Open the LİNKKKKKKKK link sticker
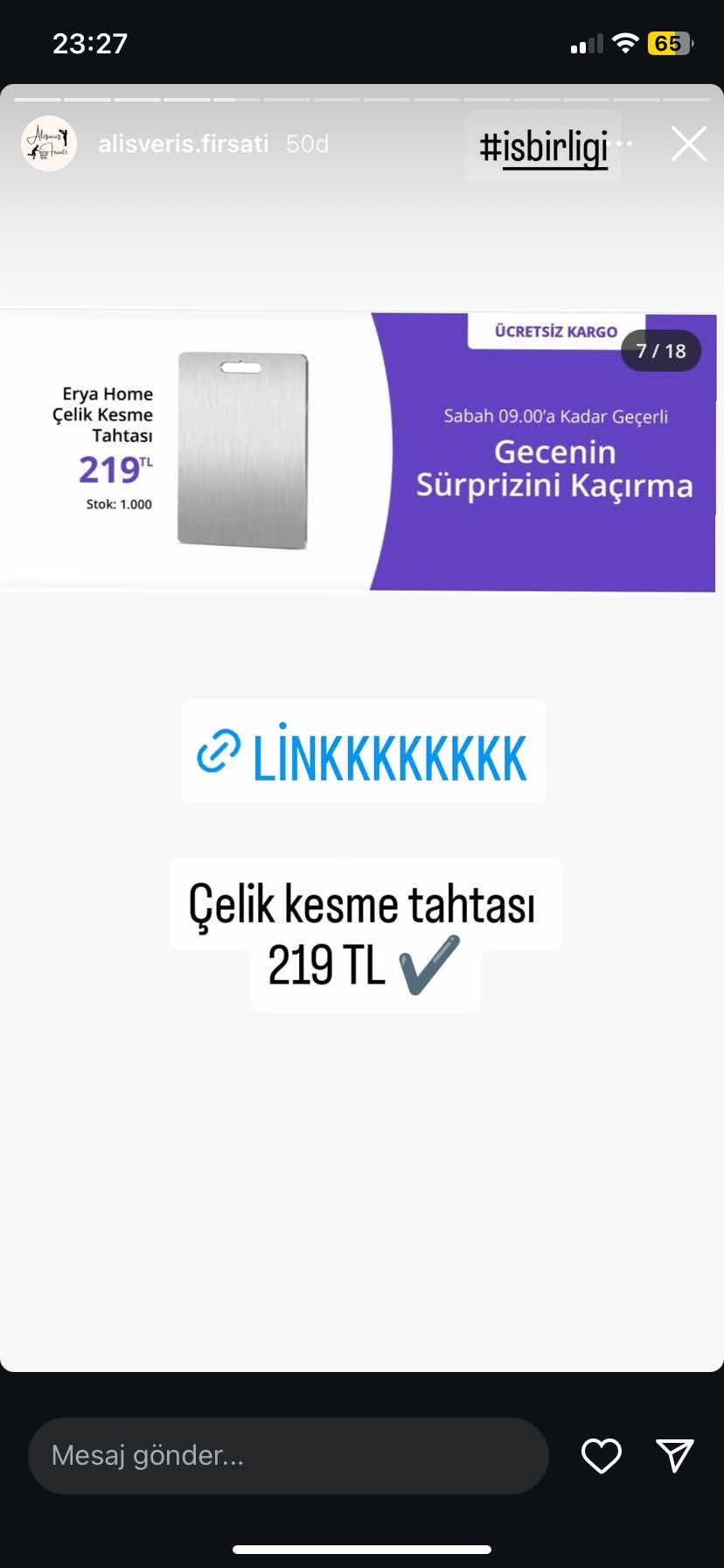The height and width of the screenshot is (1568, 724). (363, 751)
